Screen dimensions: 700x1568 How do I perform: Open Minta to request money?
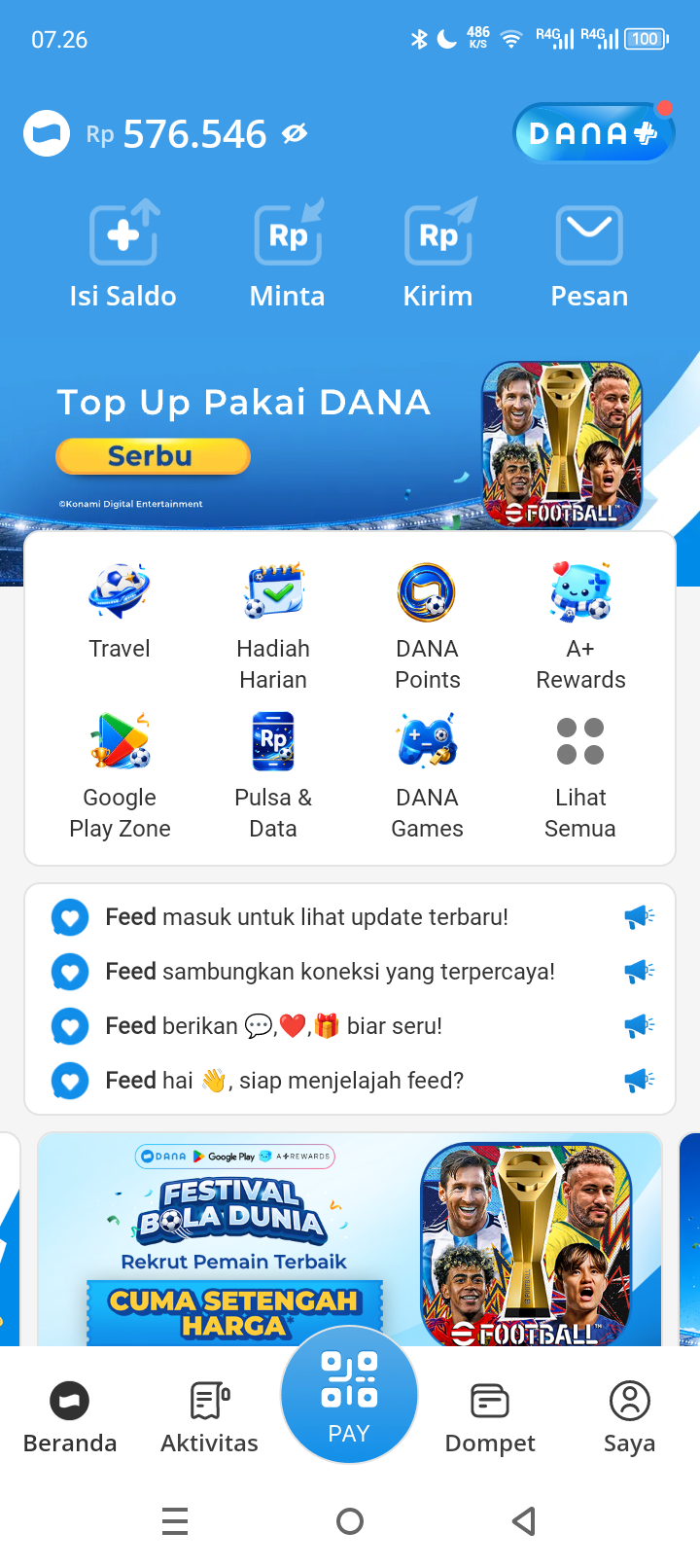pos(288,255)
